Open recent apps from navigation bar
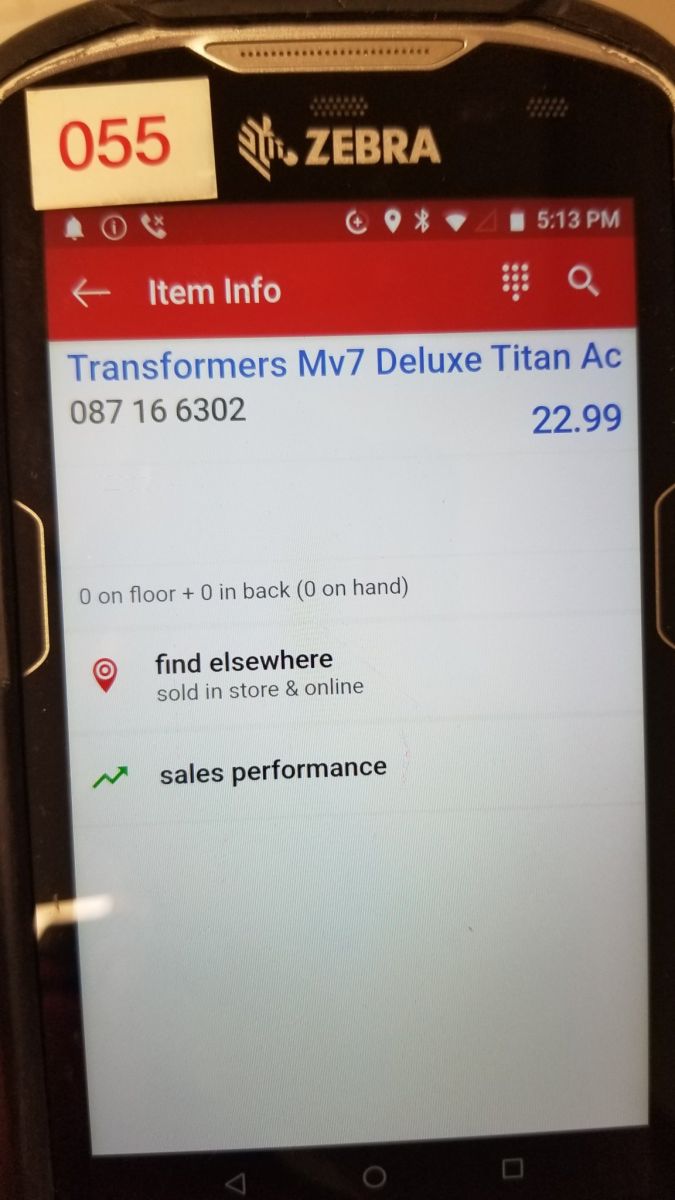Screen dimensions: 675x1200 point(512,1168)
